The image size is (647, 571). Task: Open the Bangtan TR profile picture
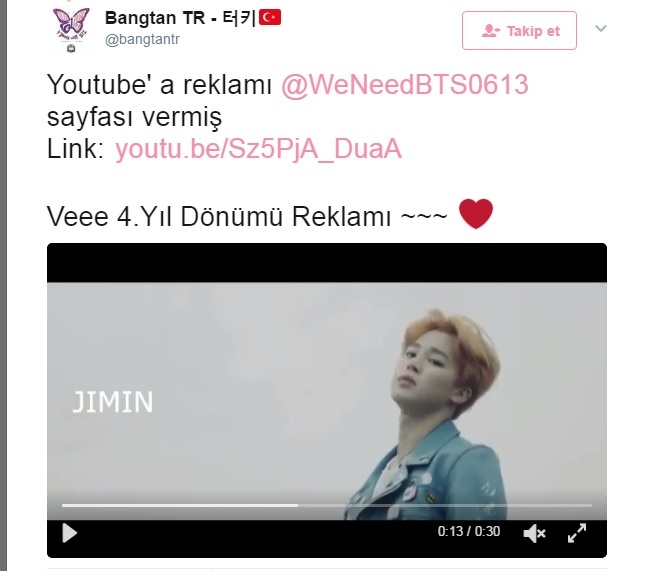tap(70, 30)
